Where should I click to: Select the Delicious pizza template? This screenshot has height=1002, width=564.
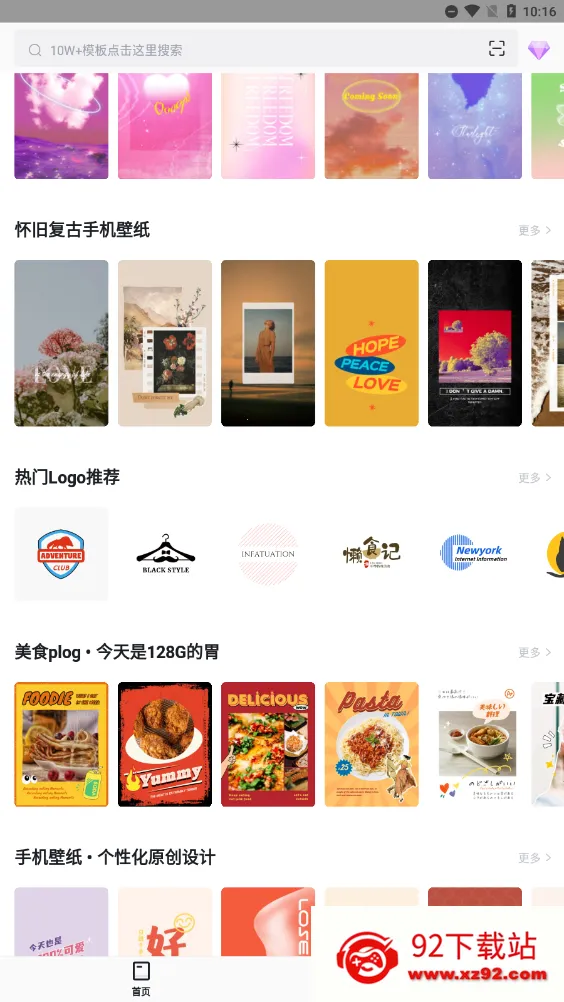pos(268,744)
